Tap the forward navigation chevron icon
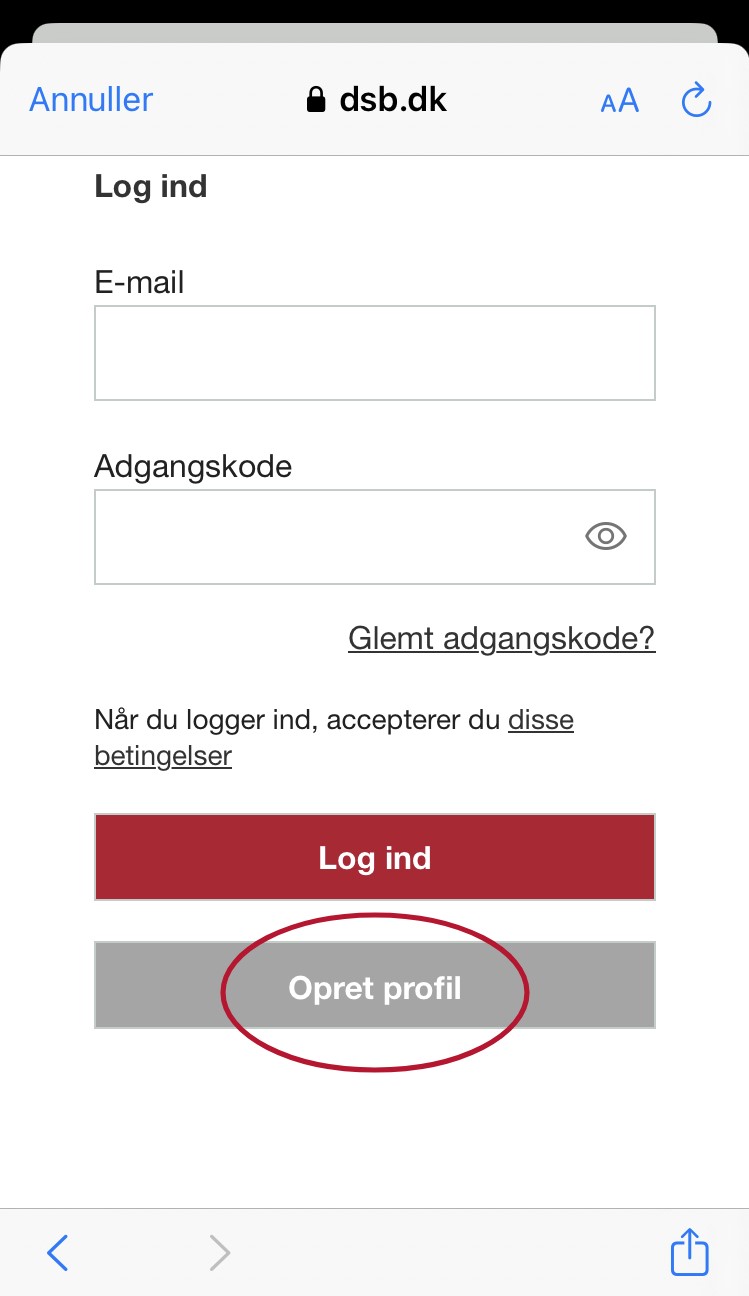The image size is (749, 1296). pyautogui.click(x=219, y=1251)
